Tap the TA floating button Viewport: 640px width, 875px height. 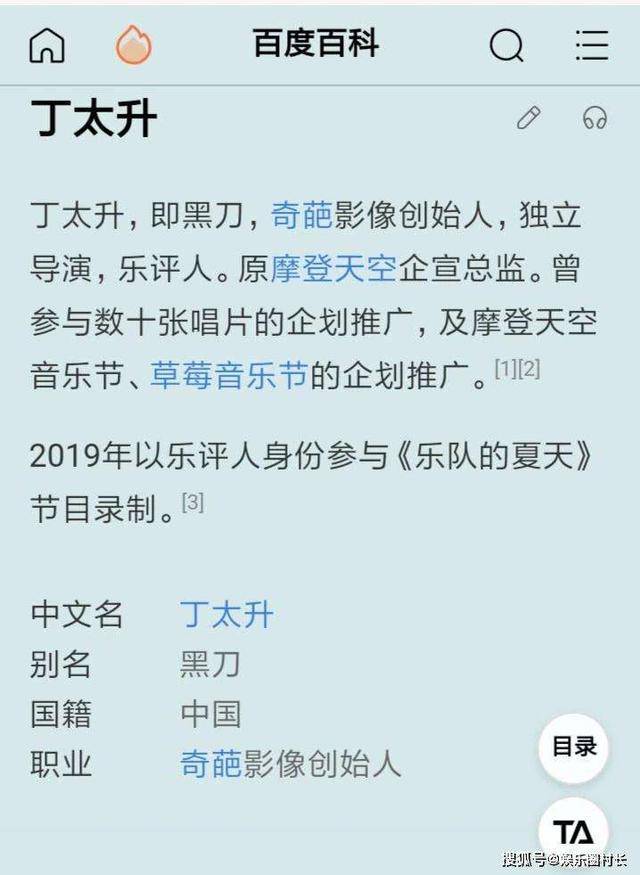tap(574, 832)
